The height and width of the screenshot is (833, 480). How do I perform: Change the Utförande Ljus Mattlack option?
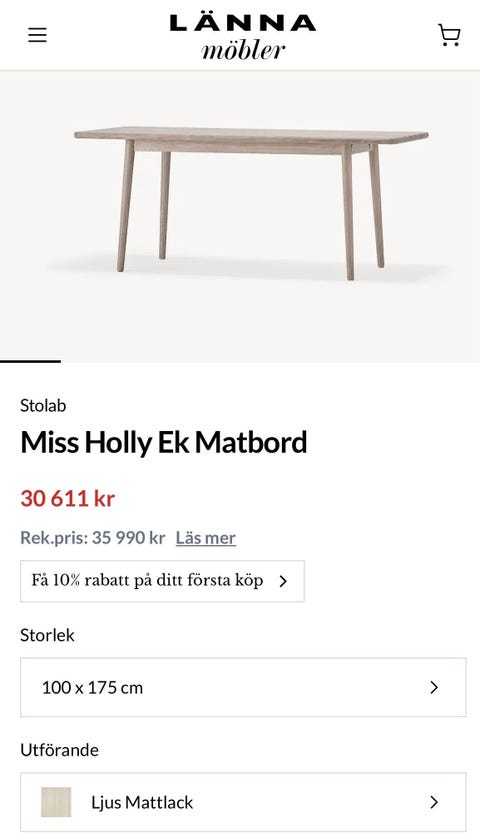(x=243, y=802)
